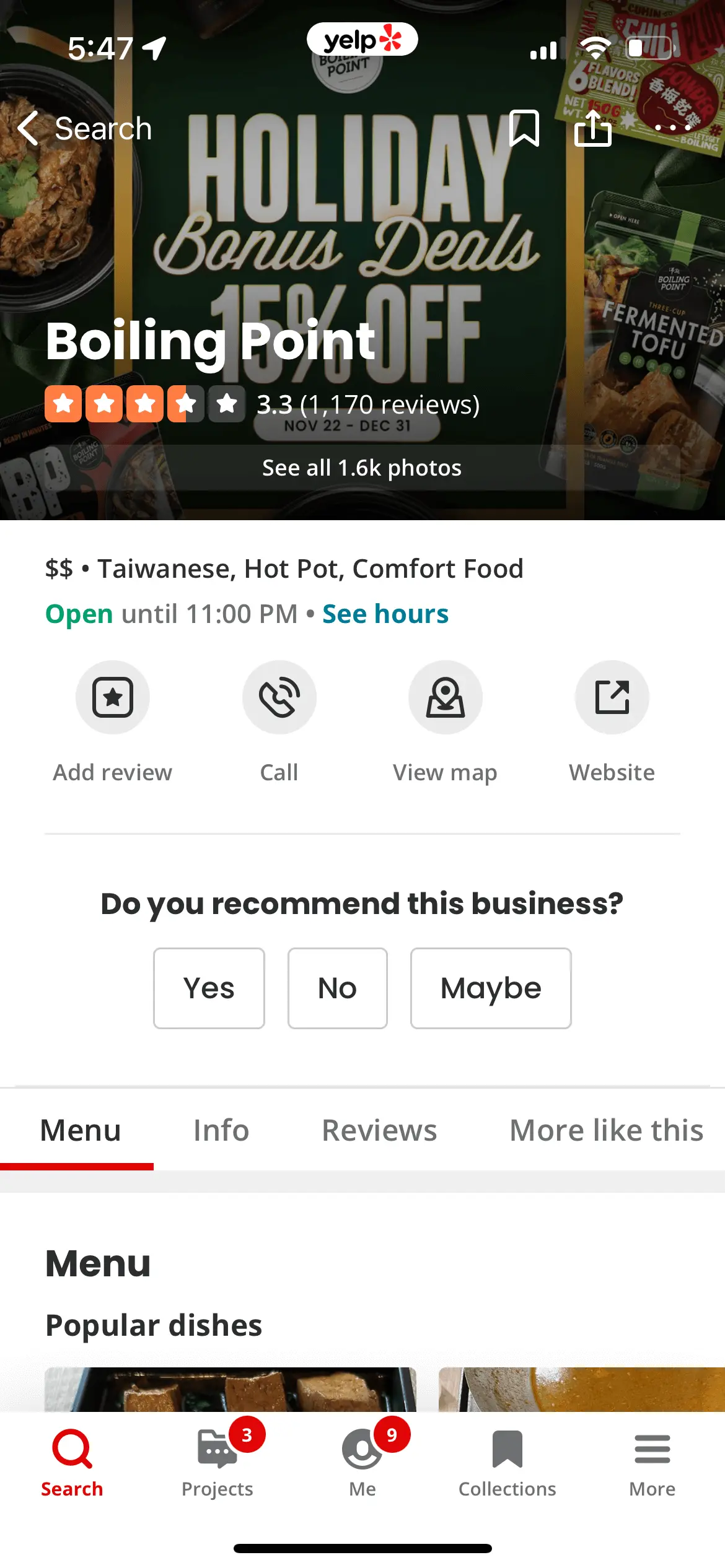Open the More menu tab

click(x=652, y=1461)
